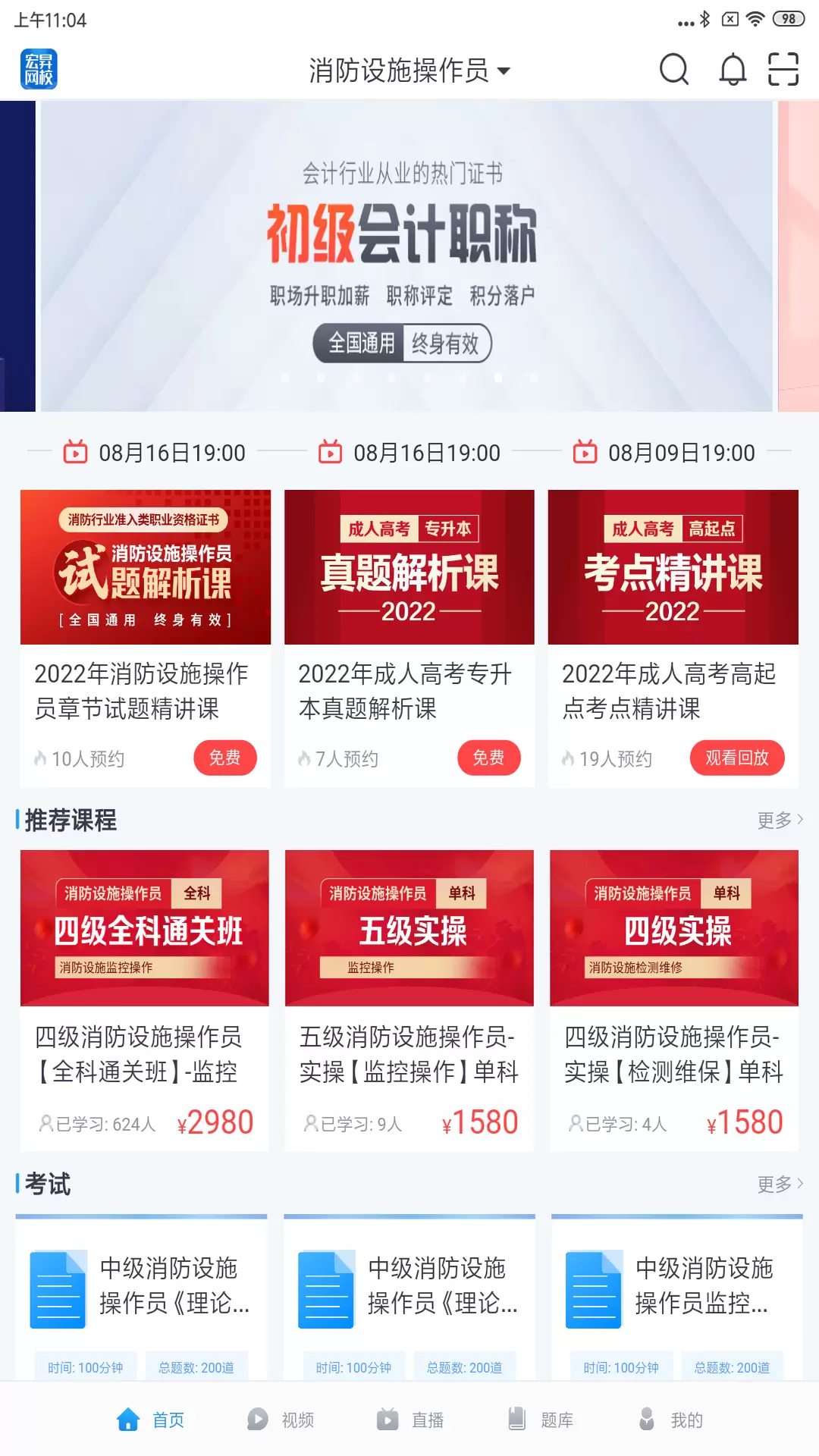The image size is (819, 1456).
Task: View more 考试 items
Action: (780, 1184)
